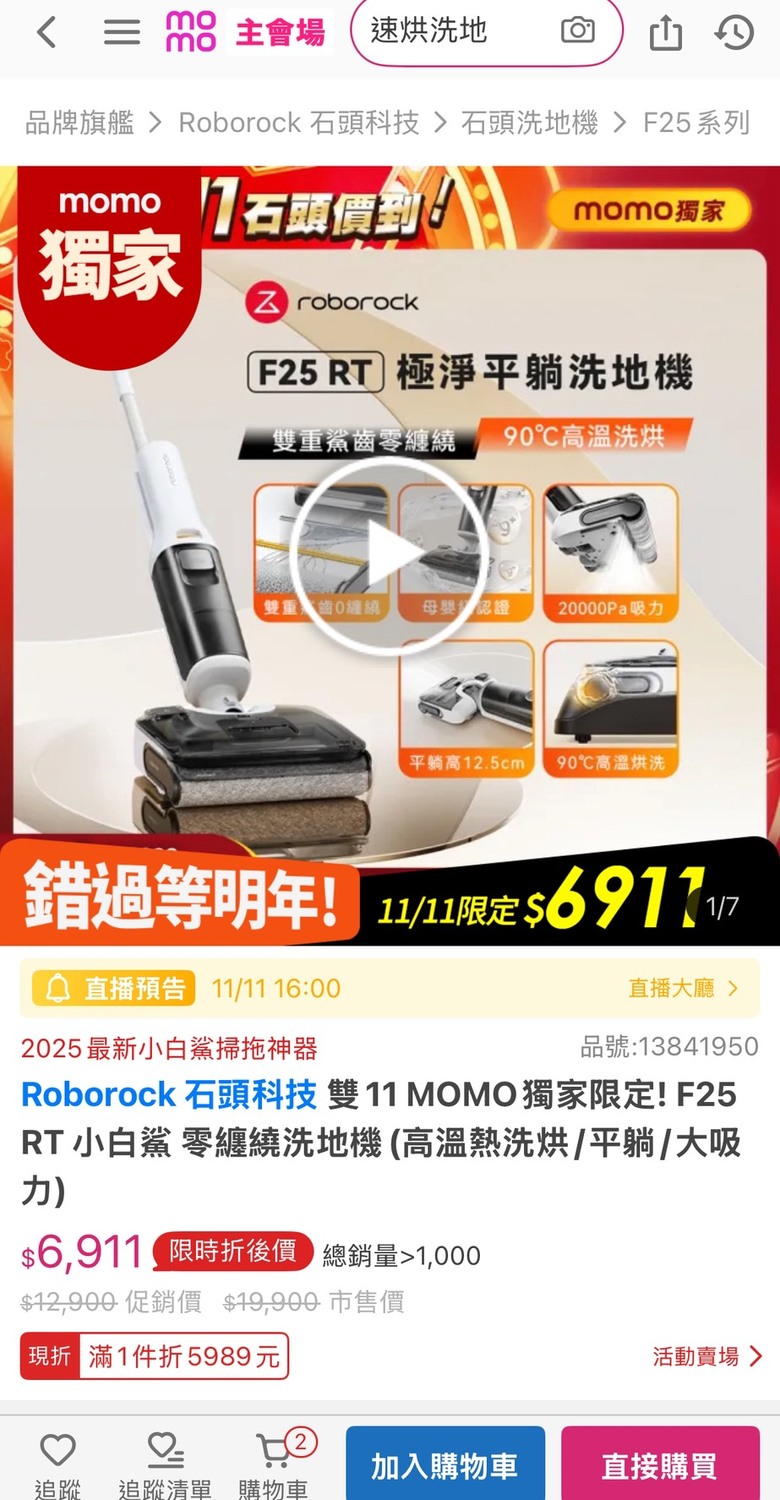This screenshot has height=1500, width=780.
Task: Tap 加入購物車 button
Action: (445, 1466)
